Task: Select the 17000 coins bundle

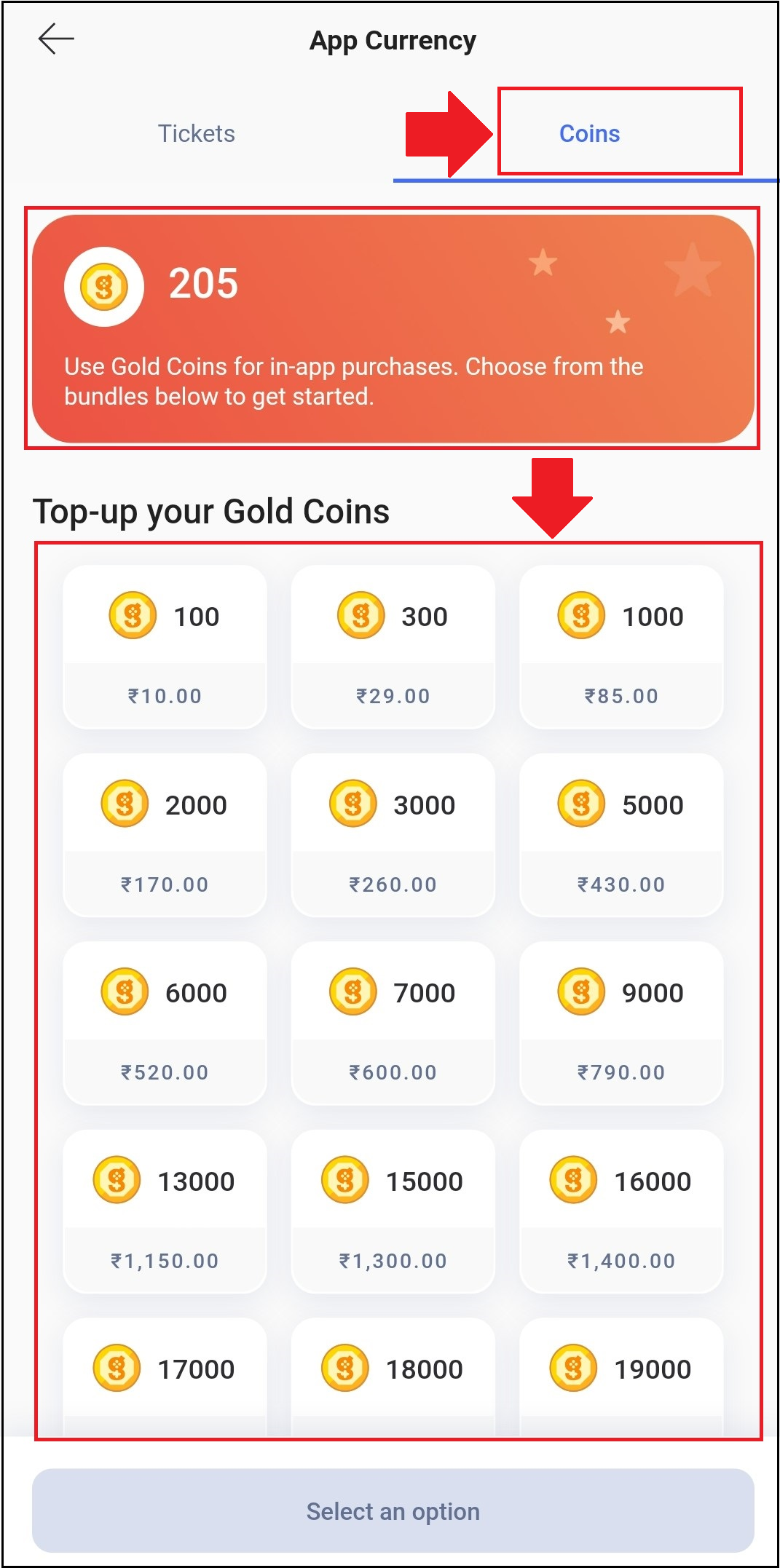Action: click(x=165, y=1376)
